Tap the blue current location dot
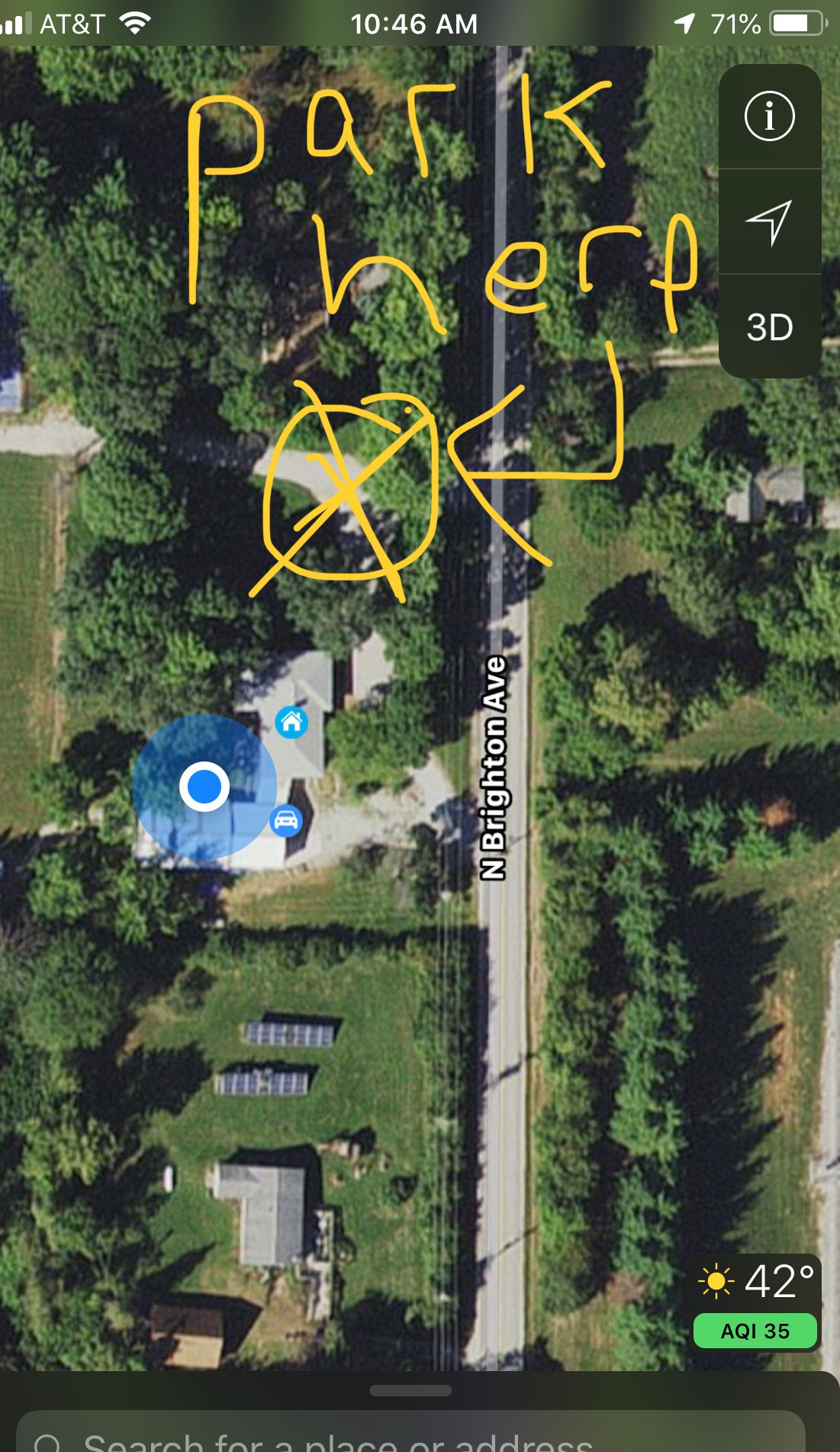This screenshot has height=1452, width=840. pos(203,787)
